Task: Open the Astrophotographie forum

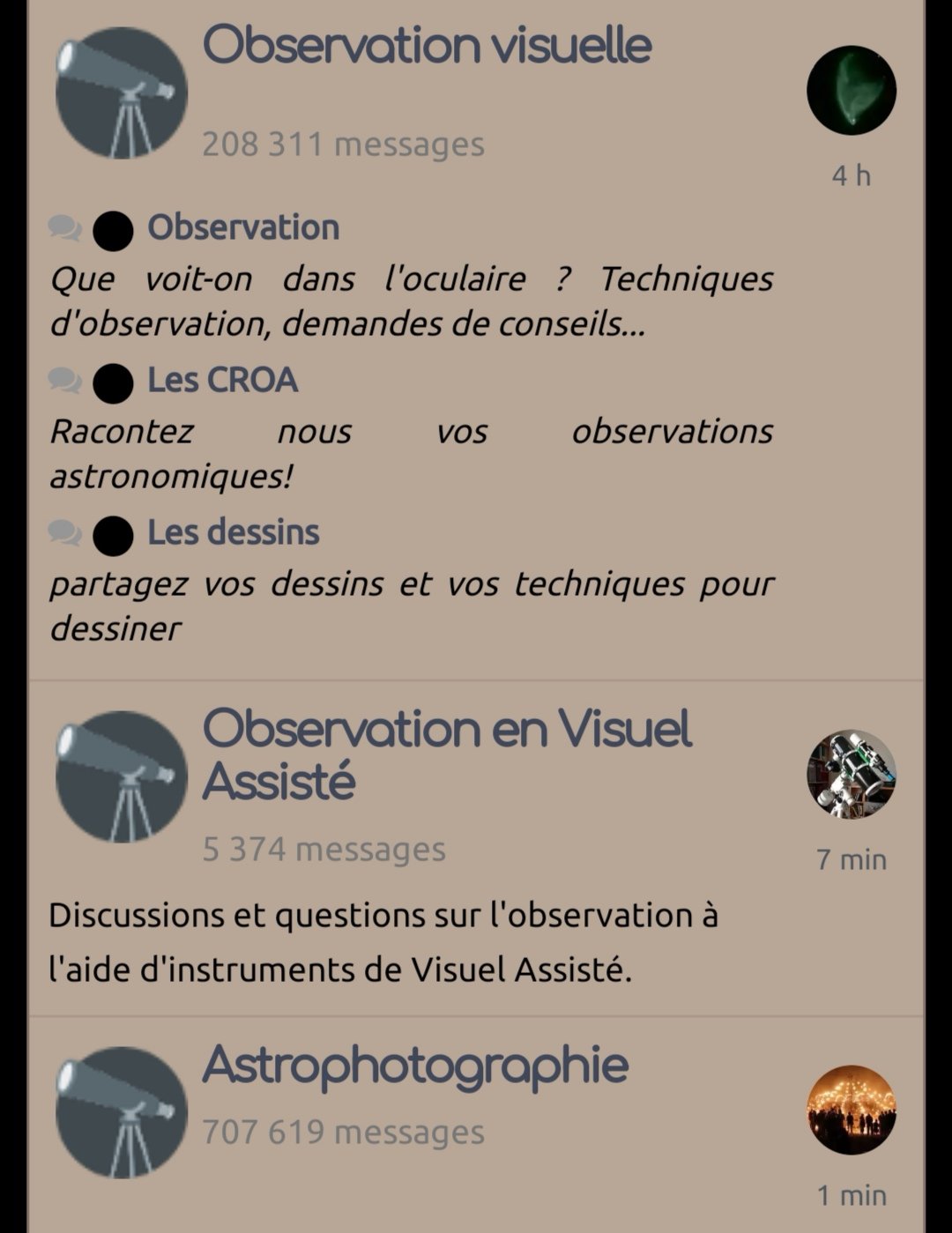Action: 415,1065
